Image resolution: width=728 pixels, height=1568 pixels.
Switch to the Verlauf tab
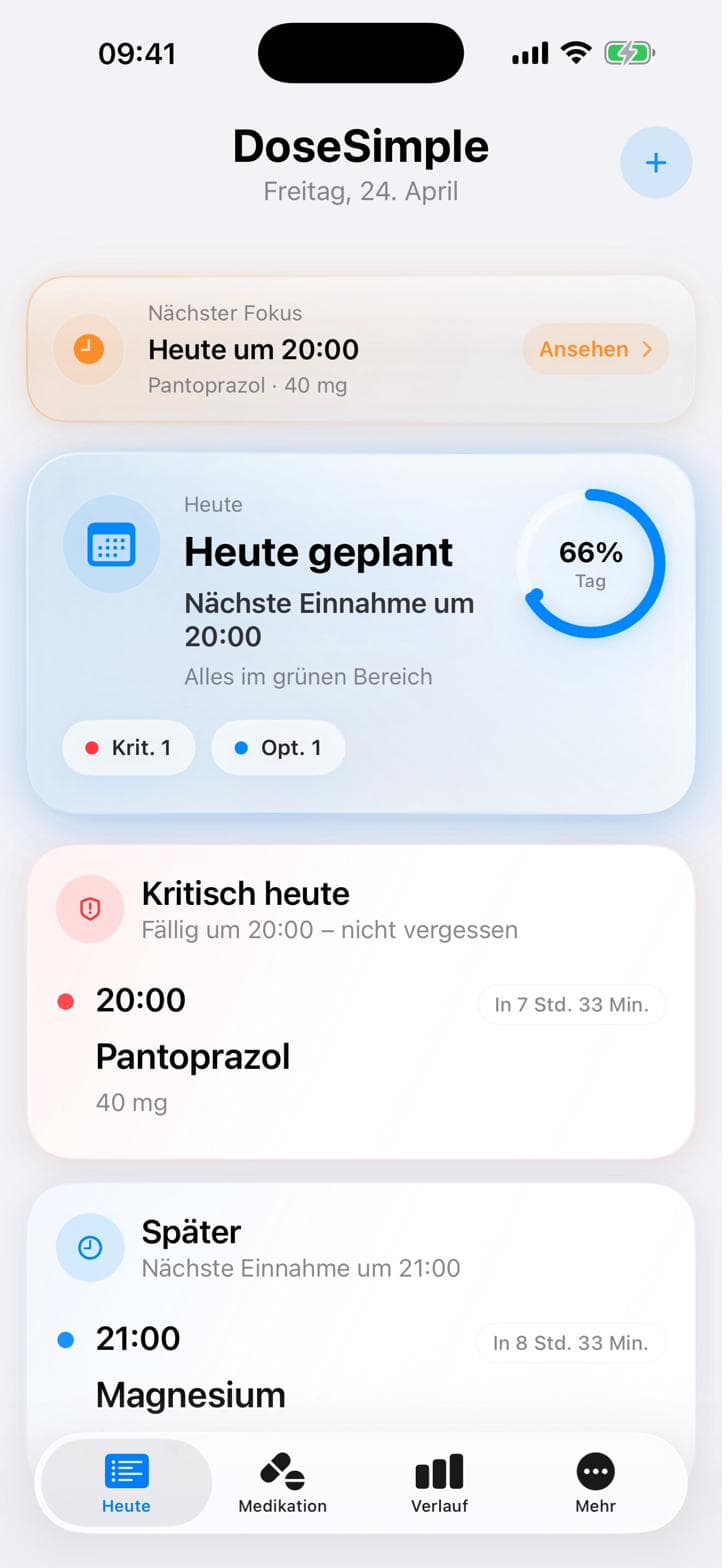coord(438,1483)
